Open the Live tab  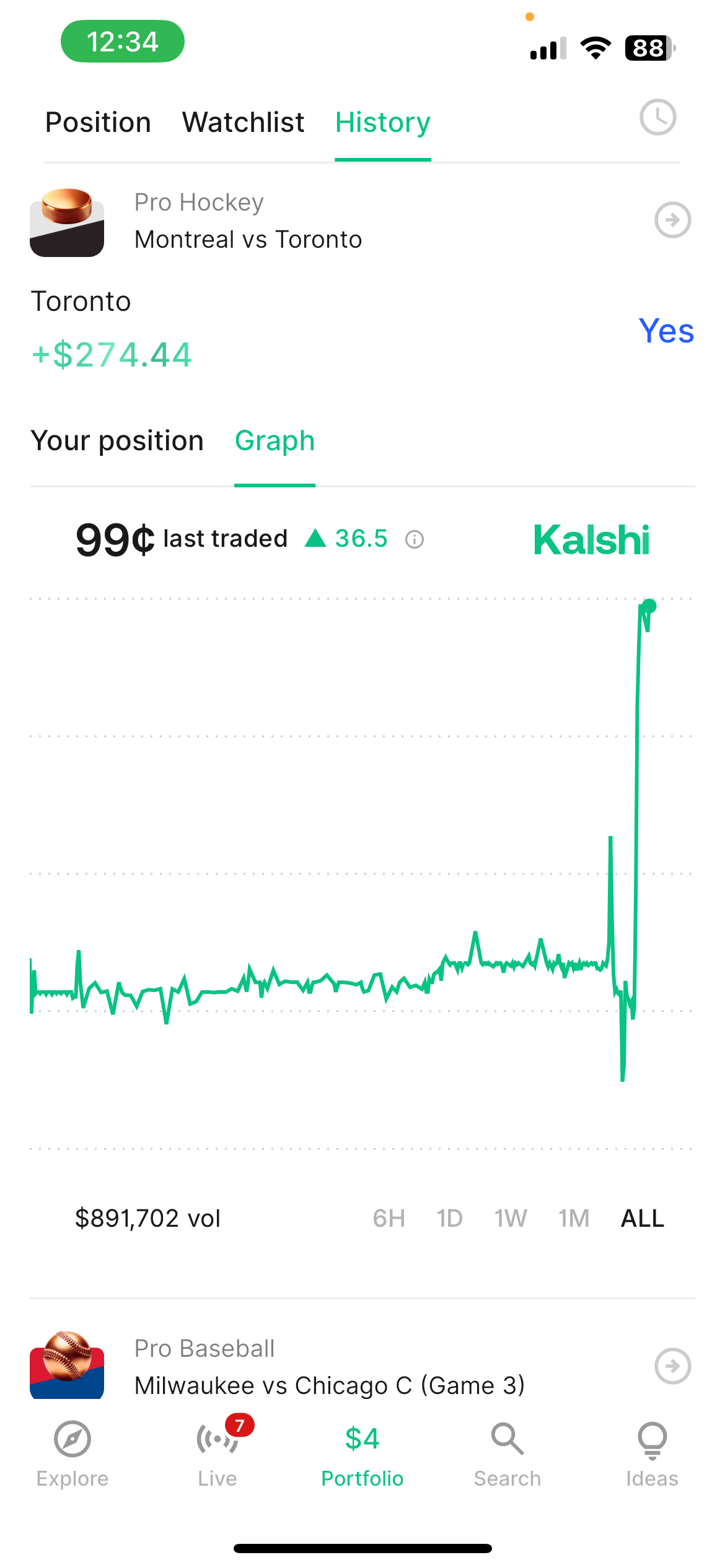217,1453
